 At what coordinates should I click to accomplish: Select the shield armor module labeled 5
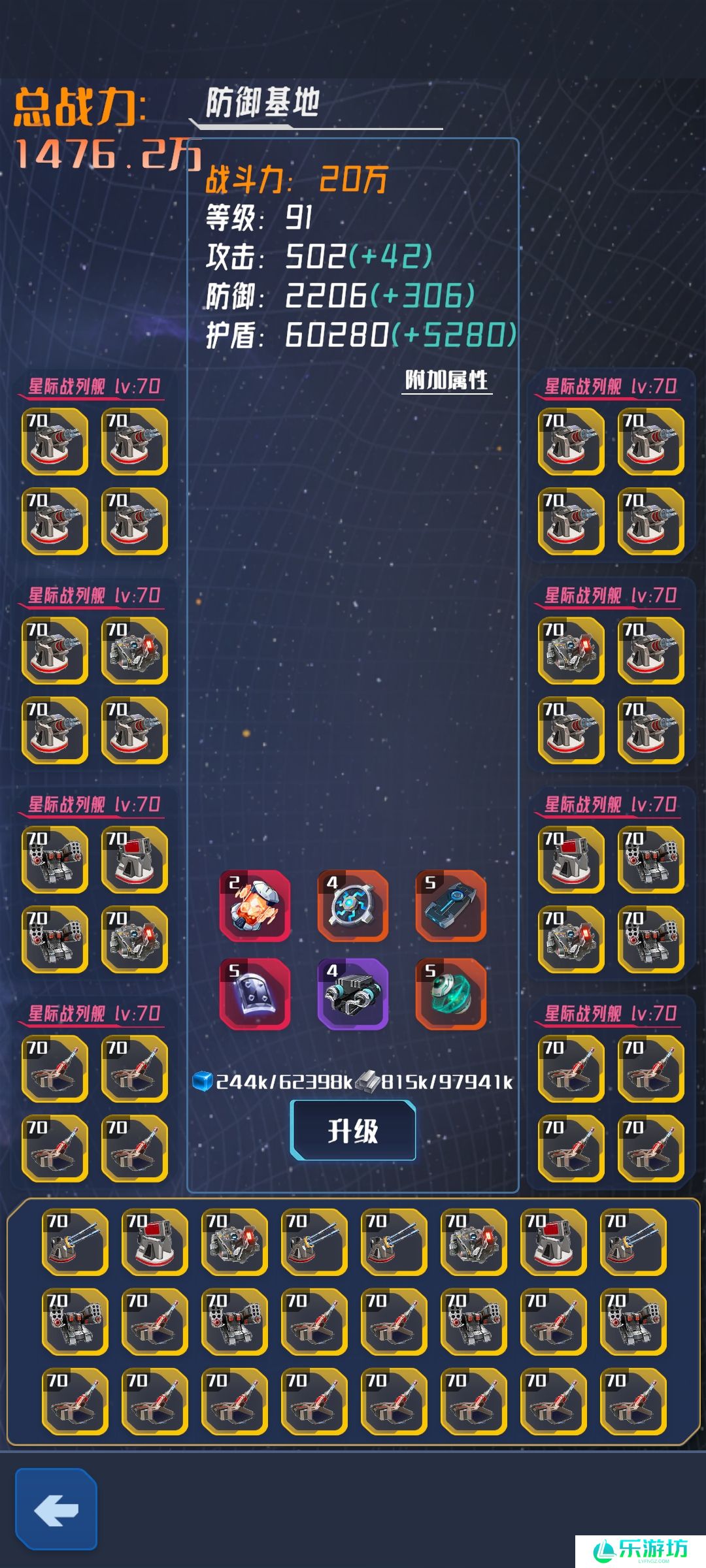point(255,994)
